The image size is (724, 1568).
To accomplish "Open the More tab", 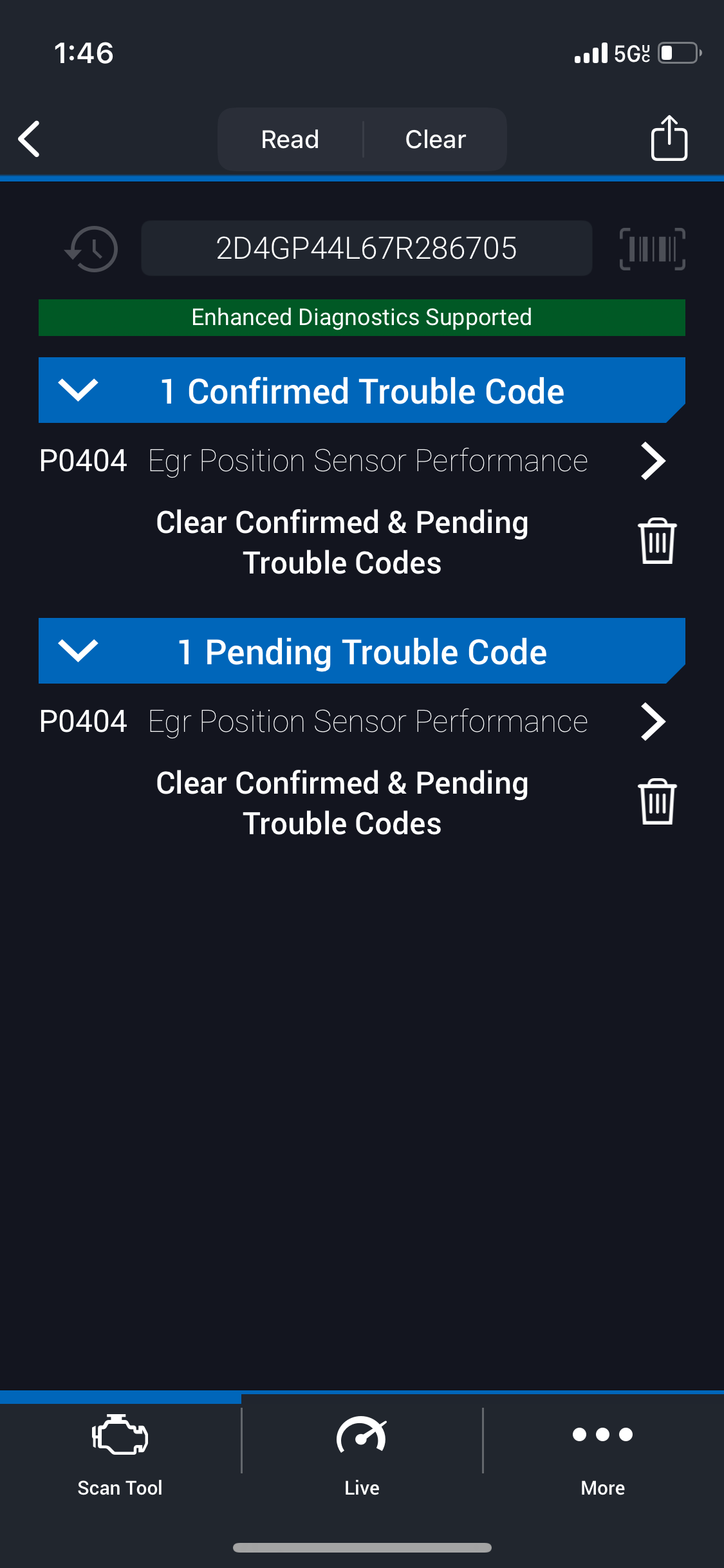I will 602,1452.
